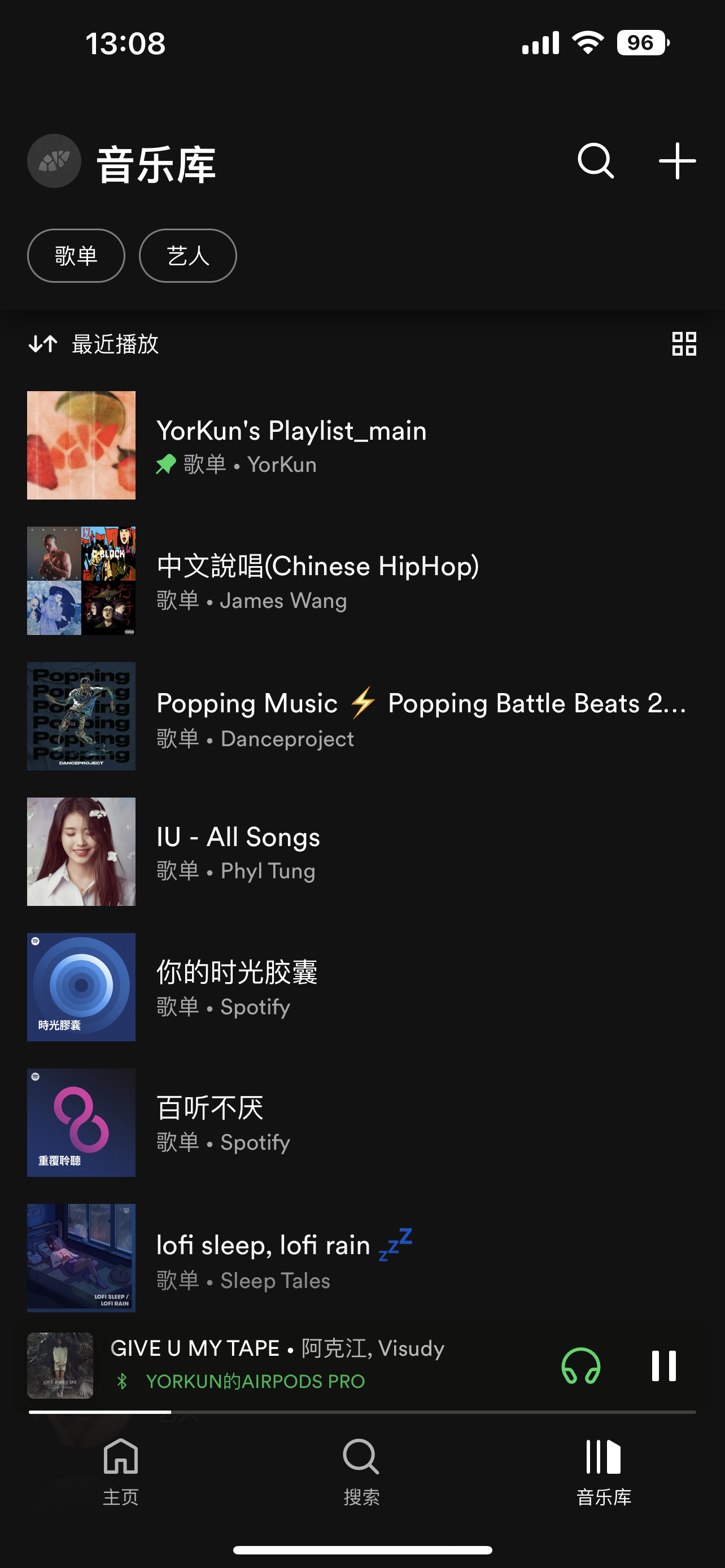Image resolution: width=725 pixels, height=1568 pixels.
Task: Go to the 主页 tab
Action: point(120,1470)
